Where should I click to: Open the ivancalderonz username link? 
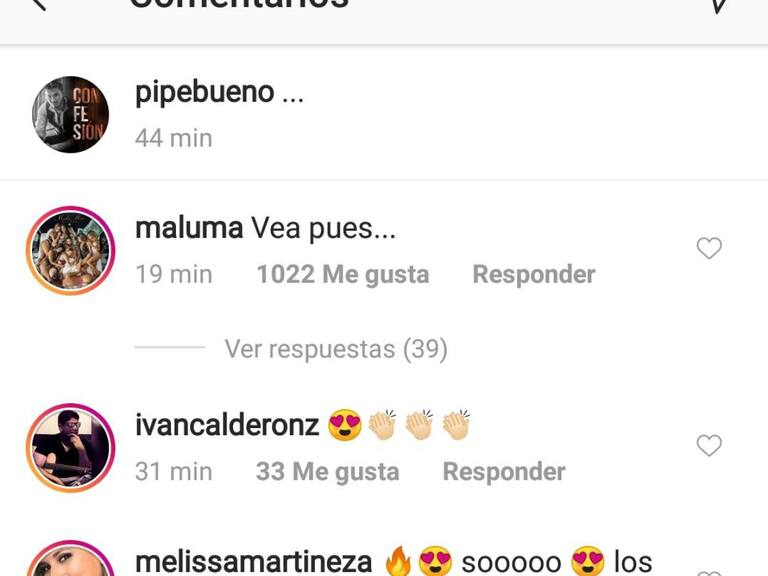coord(227,425)
